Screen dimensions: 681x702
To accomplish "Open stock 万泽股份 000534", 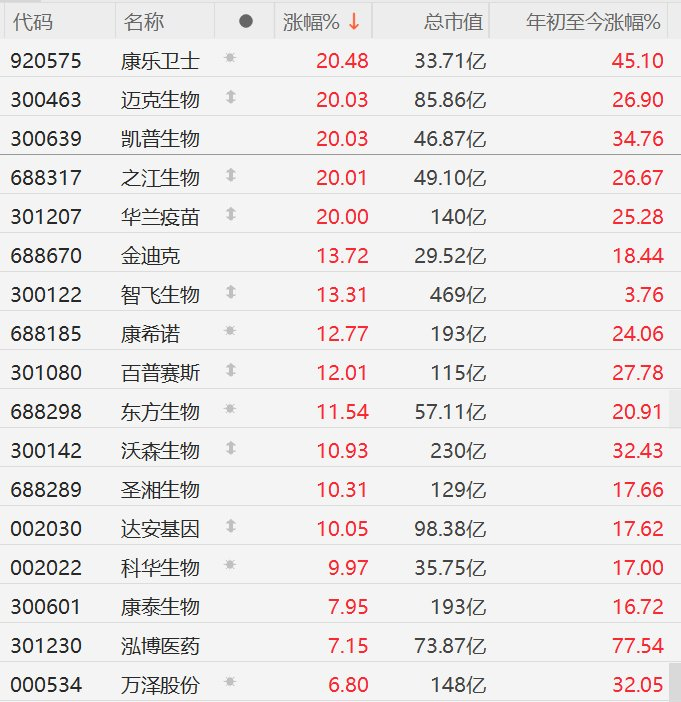I will (160, 685).
